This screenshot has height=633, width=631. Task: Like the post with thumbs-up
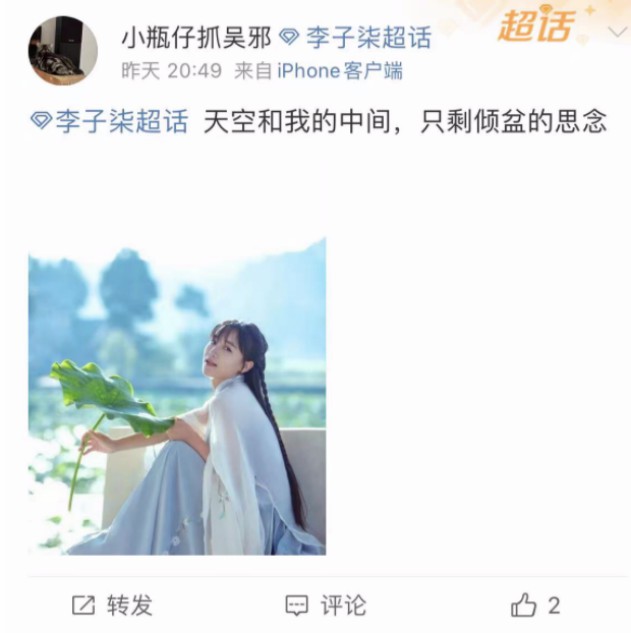[x=533, y=605]
